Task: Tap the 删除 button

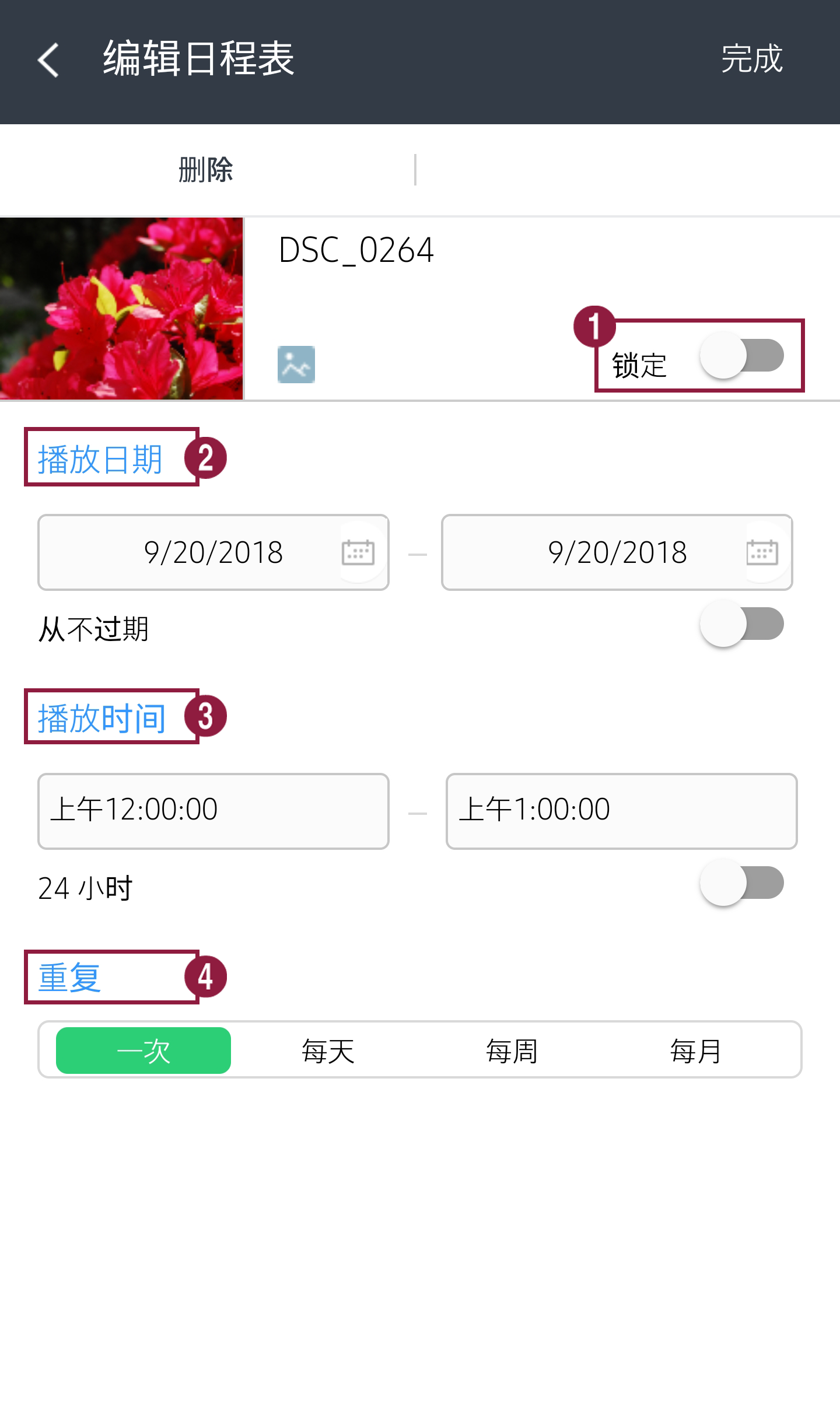Action: pos(206,170)
